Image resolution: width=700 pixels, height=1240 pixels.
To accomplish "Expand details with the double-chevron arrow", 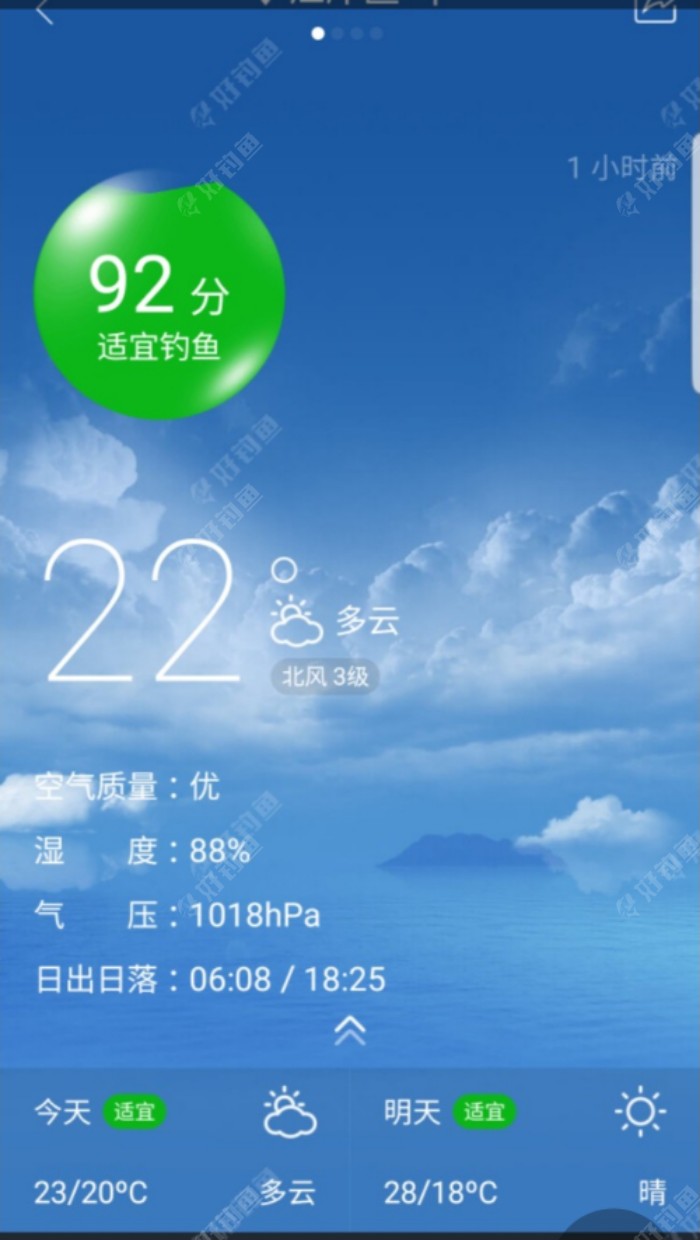I will point(349,1030).
